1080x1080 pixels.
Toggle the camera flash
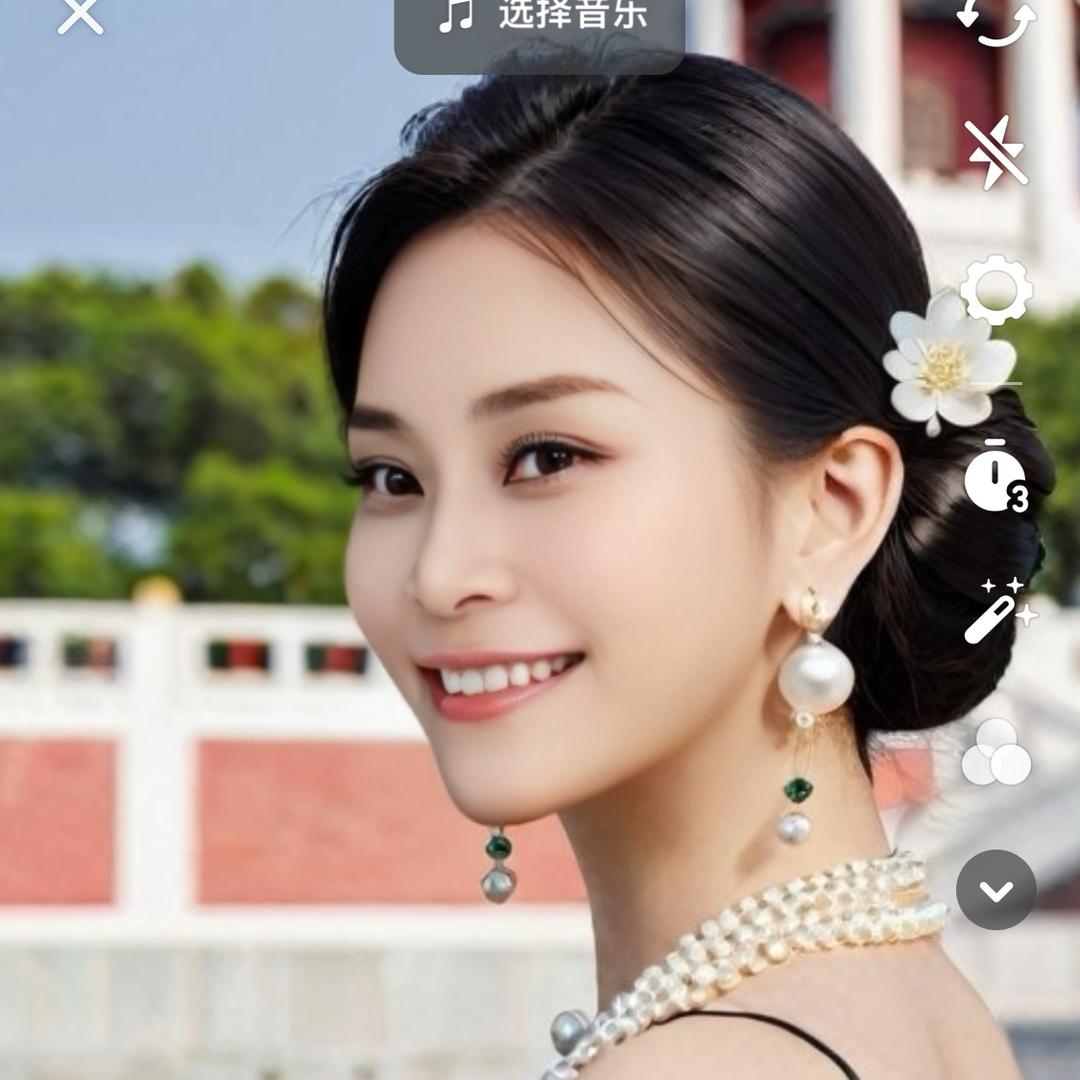[996, 152]
